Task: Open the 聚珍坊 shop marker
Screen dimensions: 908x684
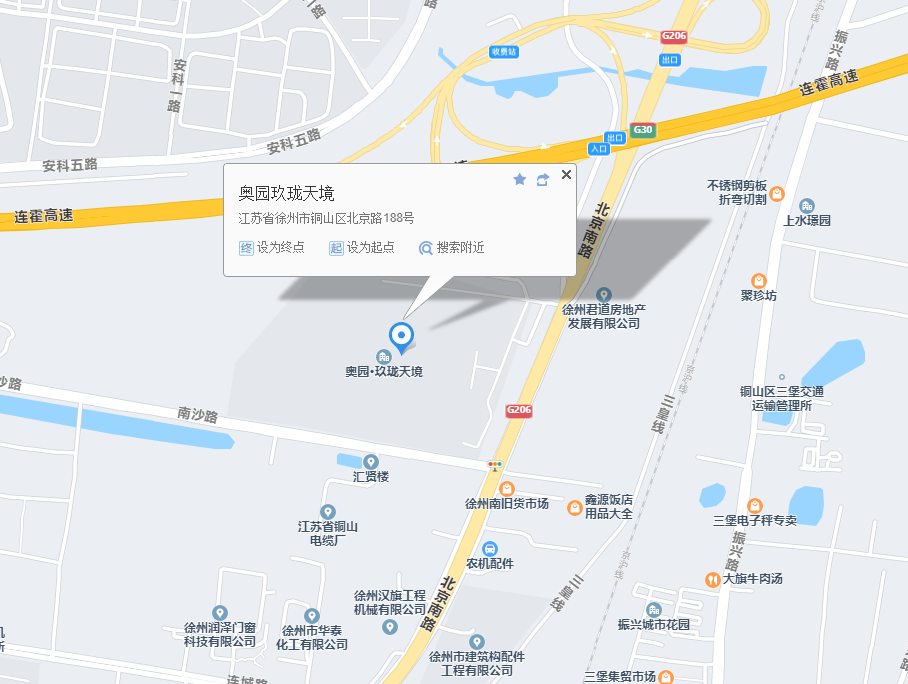Action: click(x=759, y=281)
